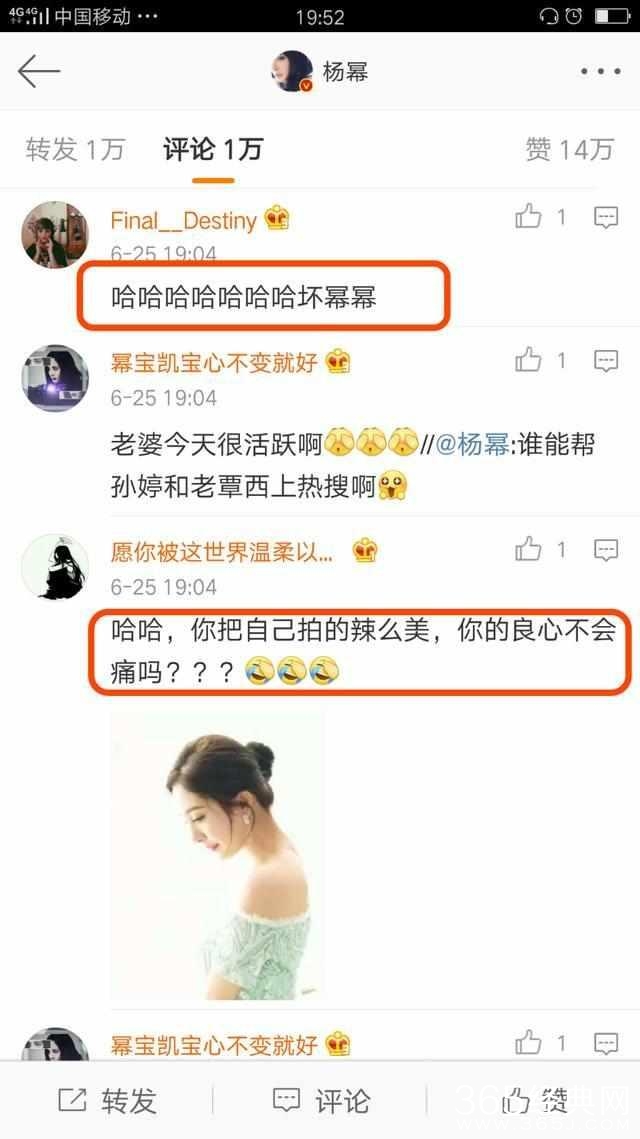640x1139 pixels.
Task: Switch to the 转发 1万 tab
Action: pyautogui.click(x=75, y=149)
